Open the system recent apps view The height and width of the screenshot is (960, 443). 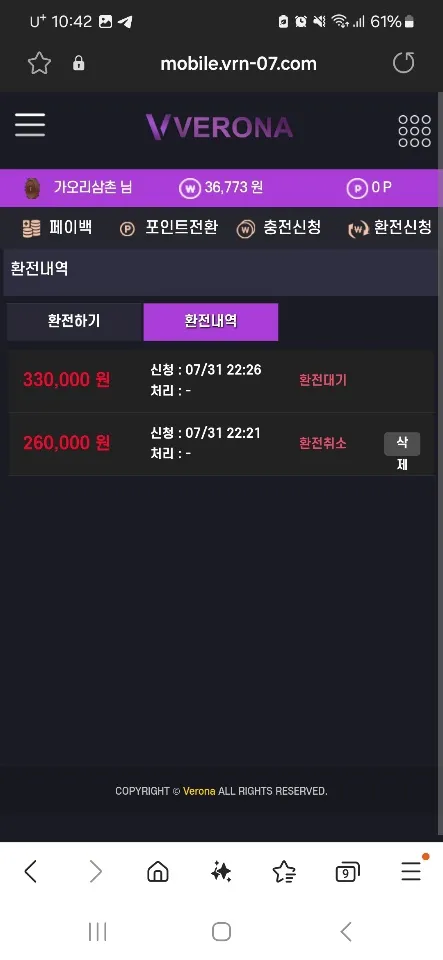click(x=97, y=932)
